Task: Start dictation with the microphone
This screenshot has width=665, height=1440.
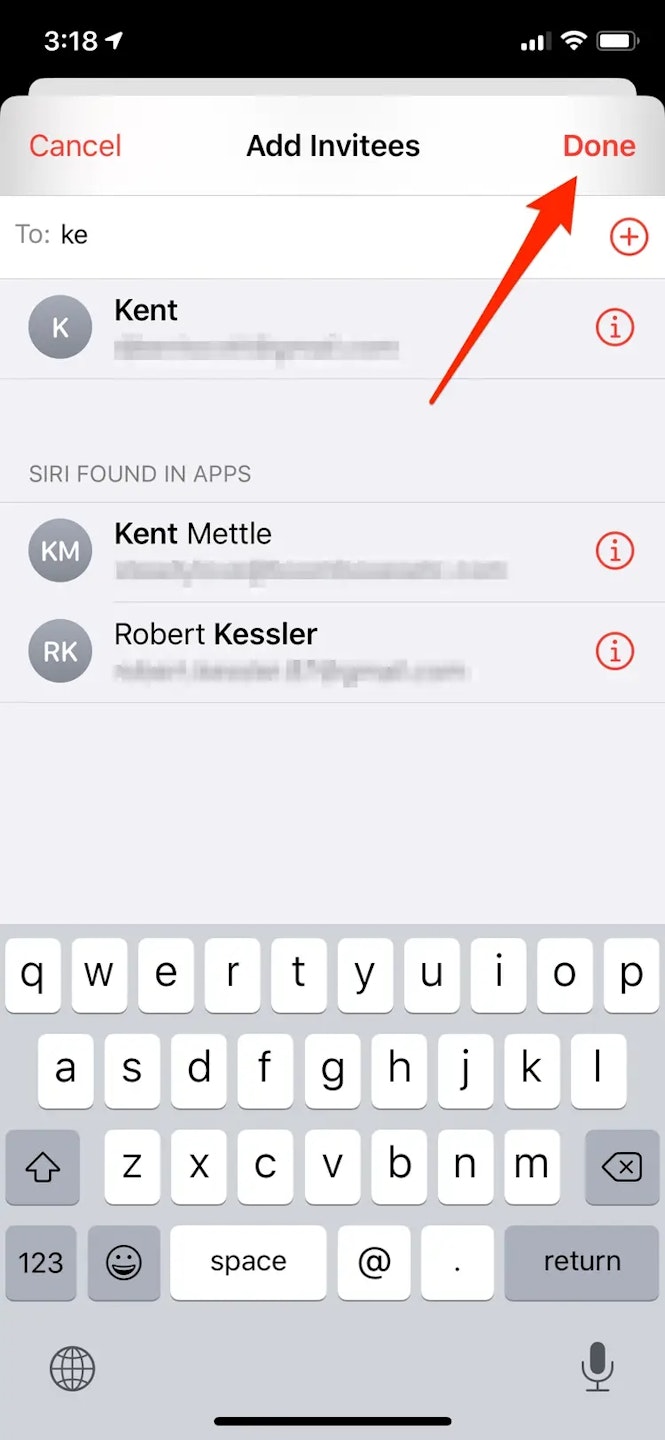Action: (x=597, y=1366)
